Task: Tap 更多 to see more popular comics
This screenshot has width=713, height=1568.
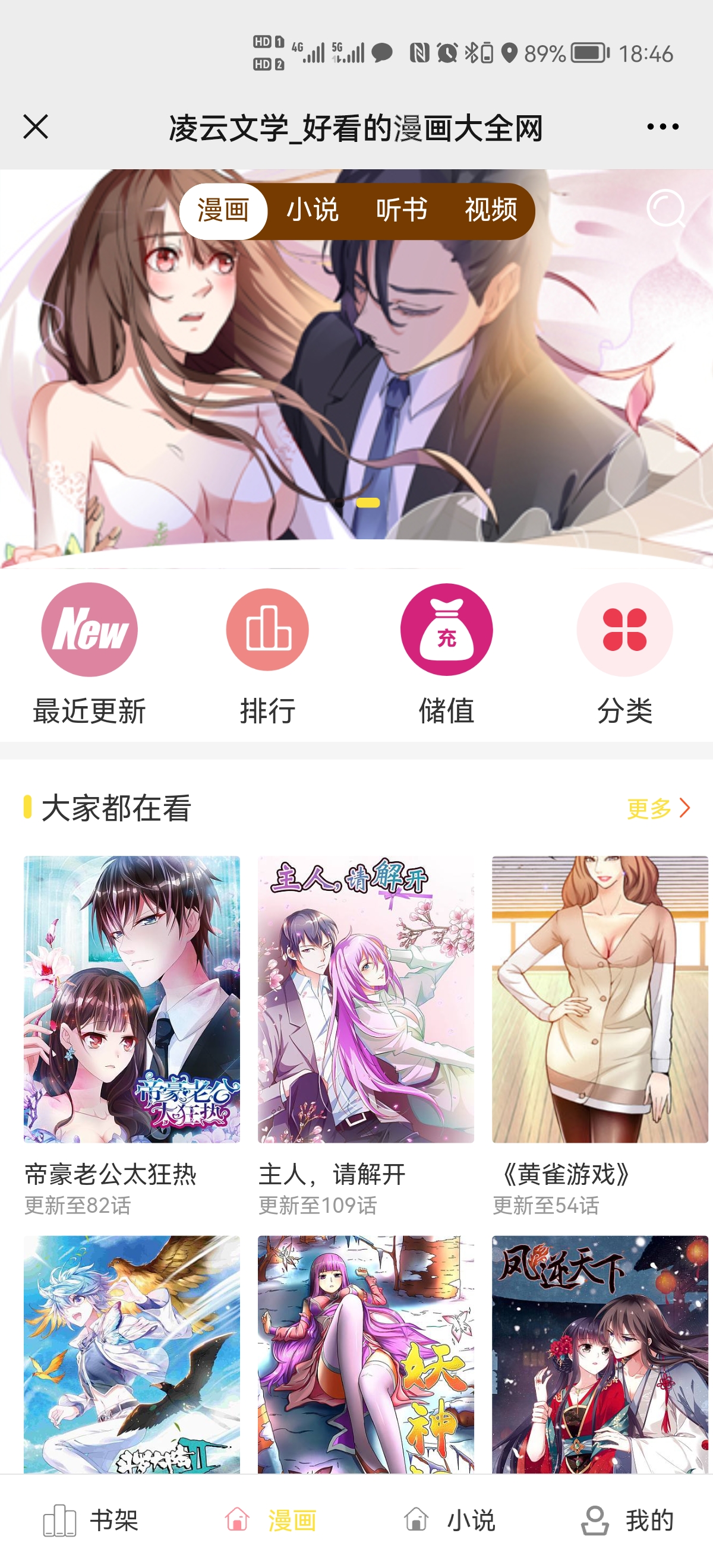Action: (x=658, y=808)
